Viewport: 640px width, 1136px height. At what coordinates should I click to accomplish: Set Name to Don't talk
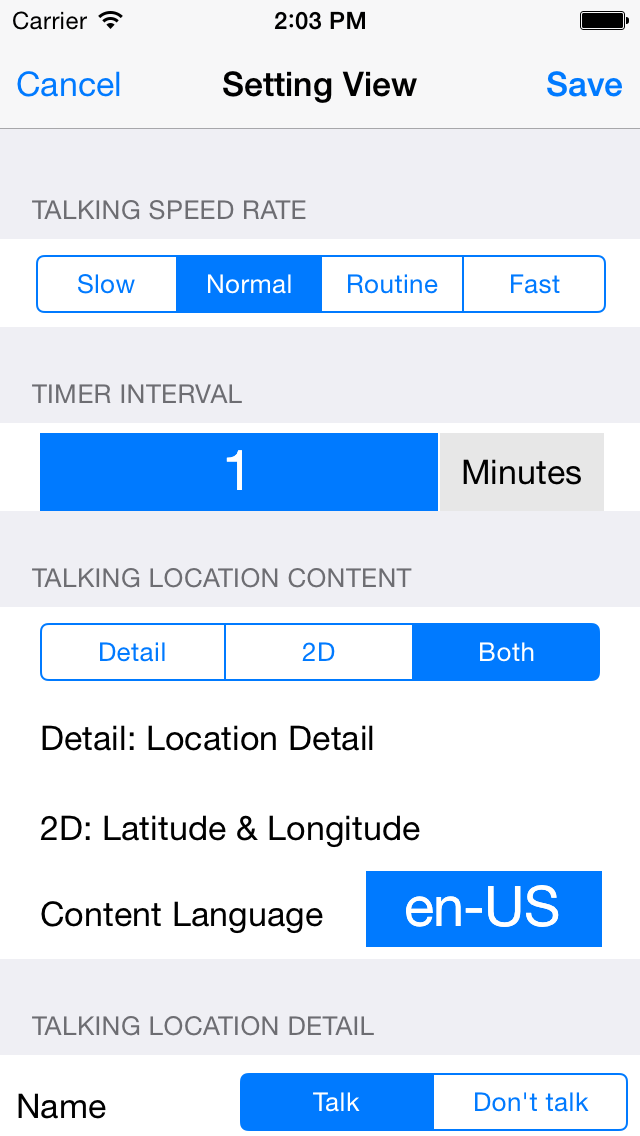[531, 1102]
